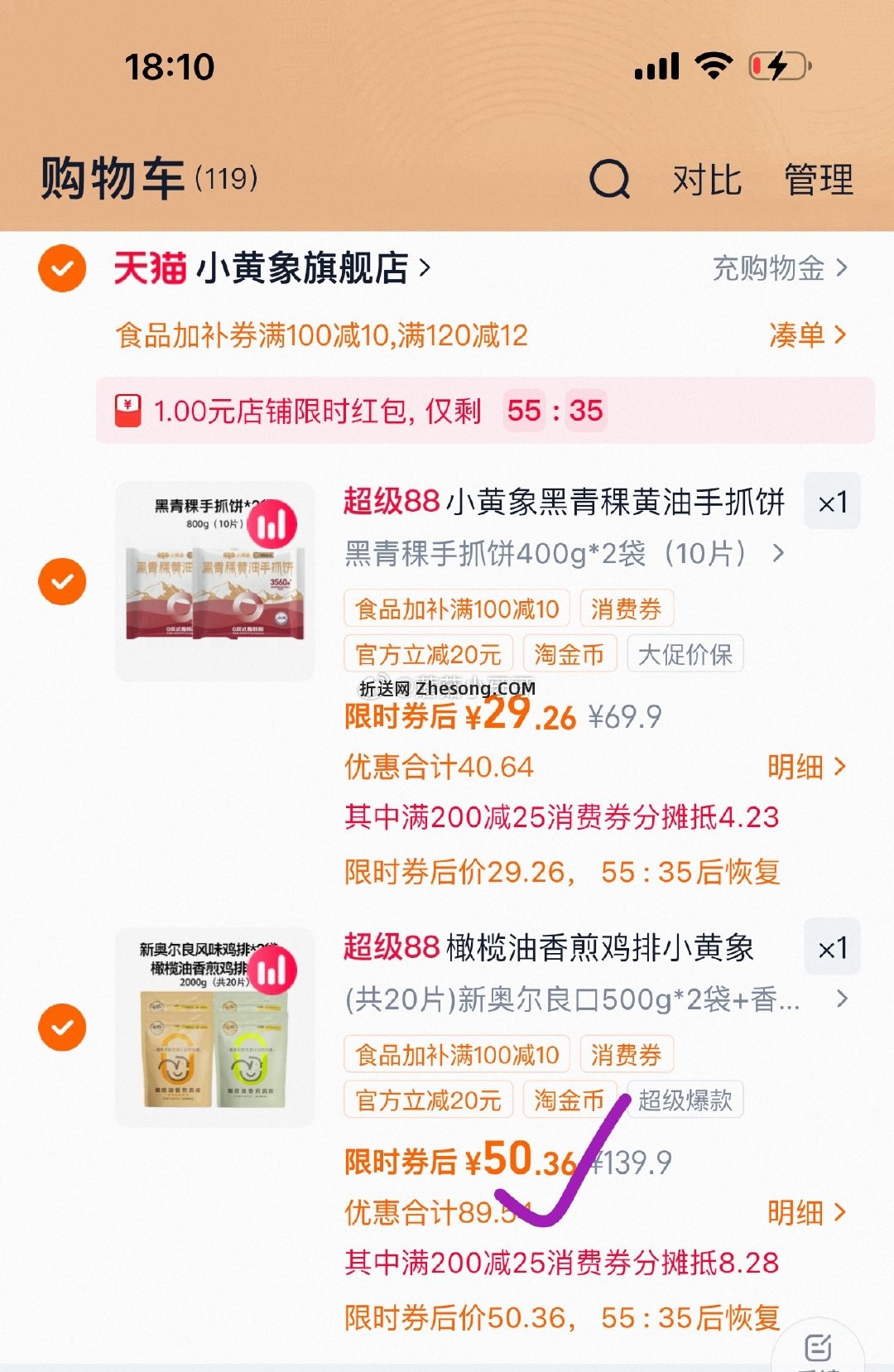Uncheck the 黑青稞手抓饼 product selection
Screen dimensions: 894x1372
pos(62,580)
